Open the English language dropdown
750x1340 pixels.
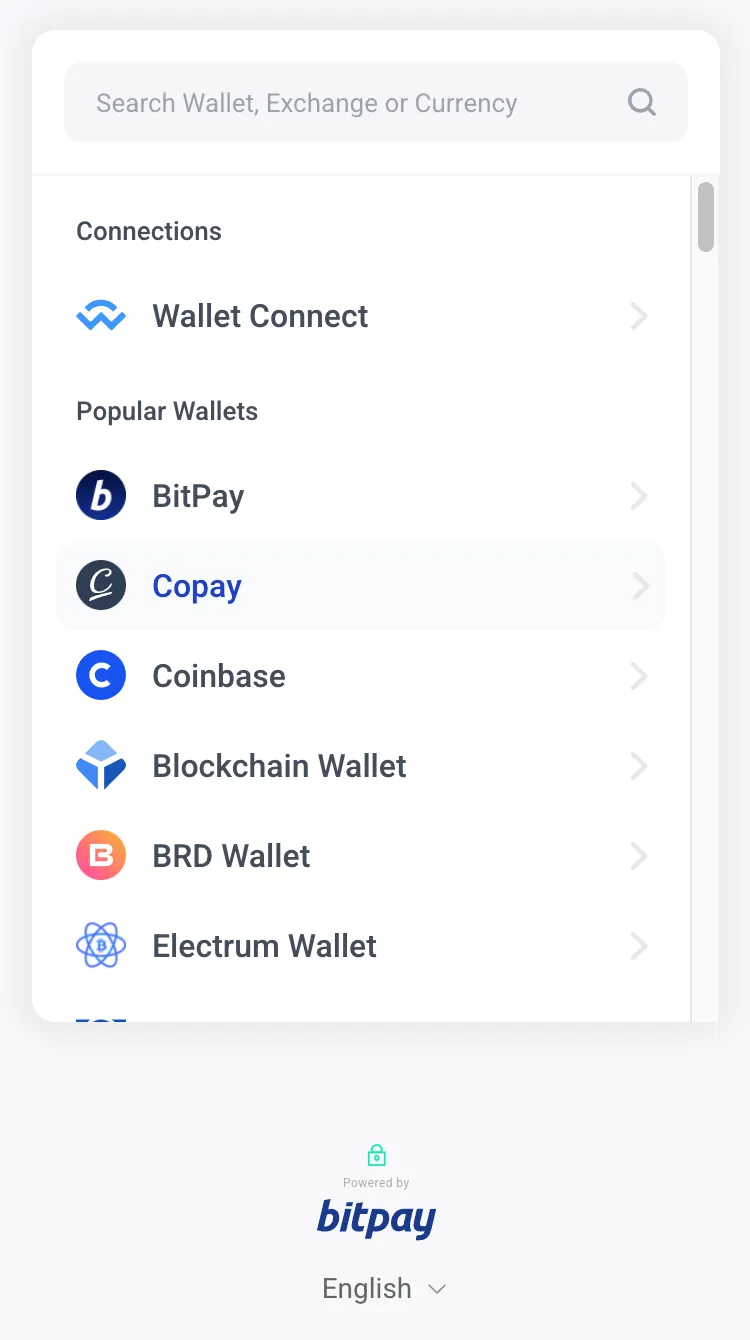pyautogui.click(x=384, y=1288)
